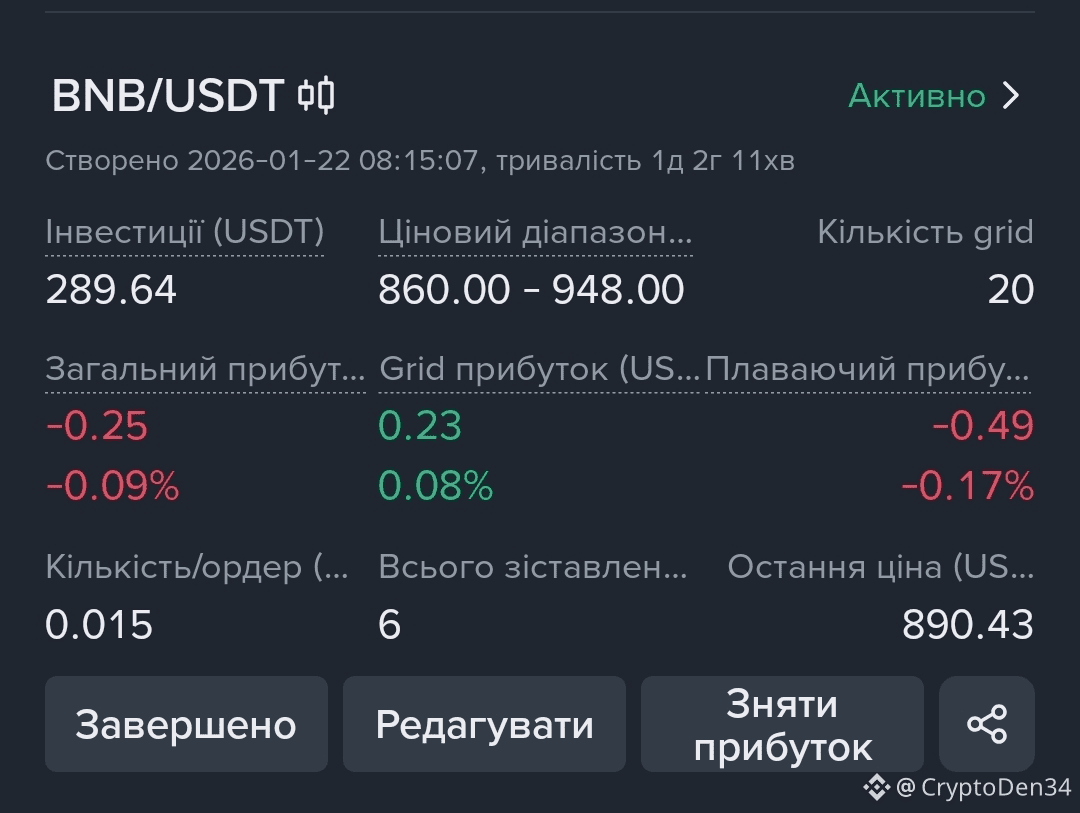
Task: Tap the Завершено button
Action: pyautogui.click(x=186, y=724)
